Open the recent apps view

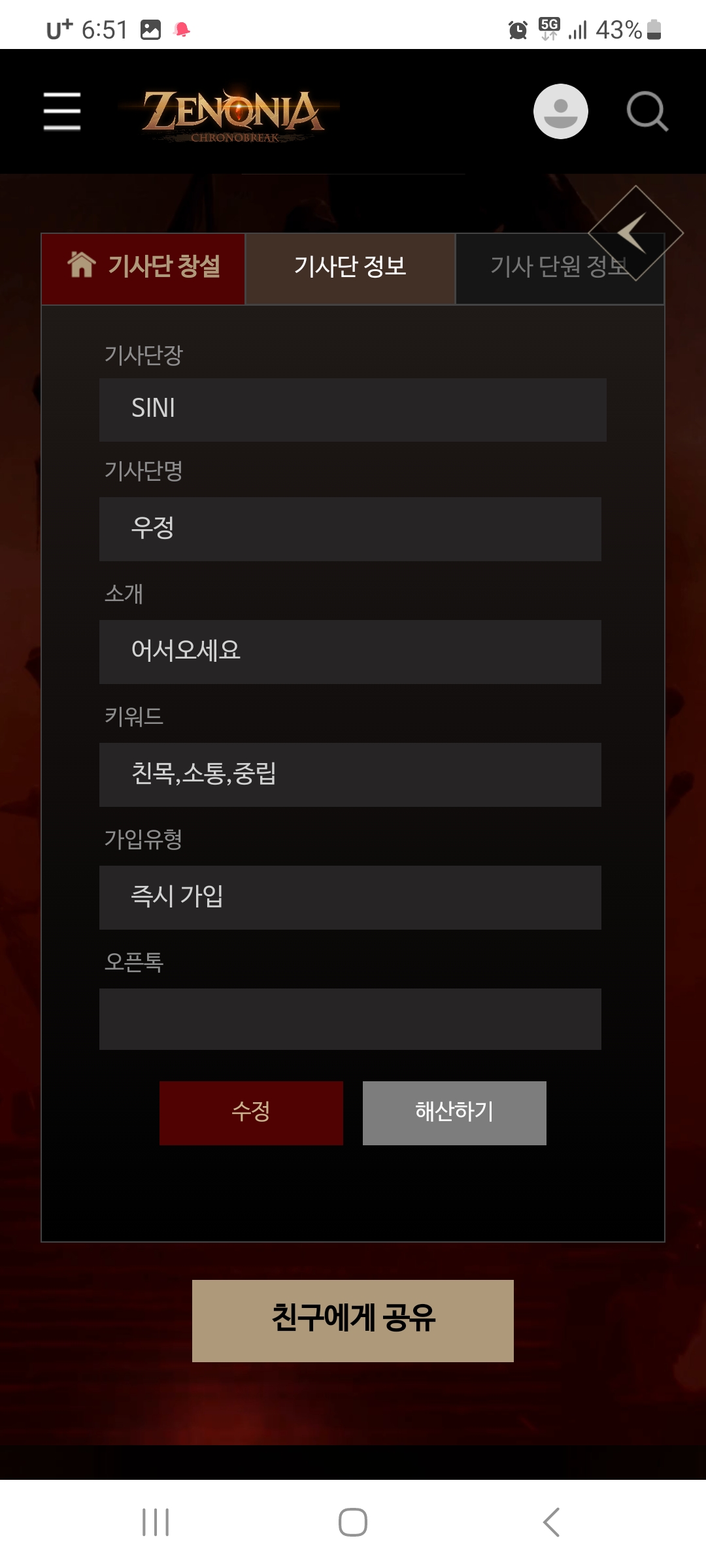(x=156, y=1522)
